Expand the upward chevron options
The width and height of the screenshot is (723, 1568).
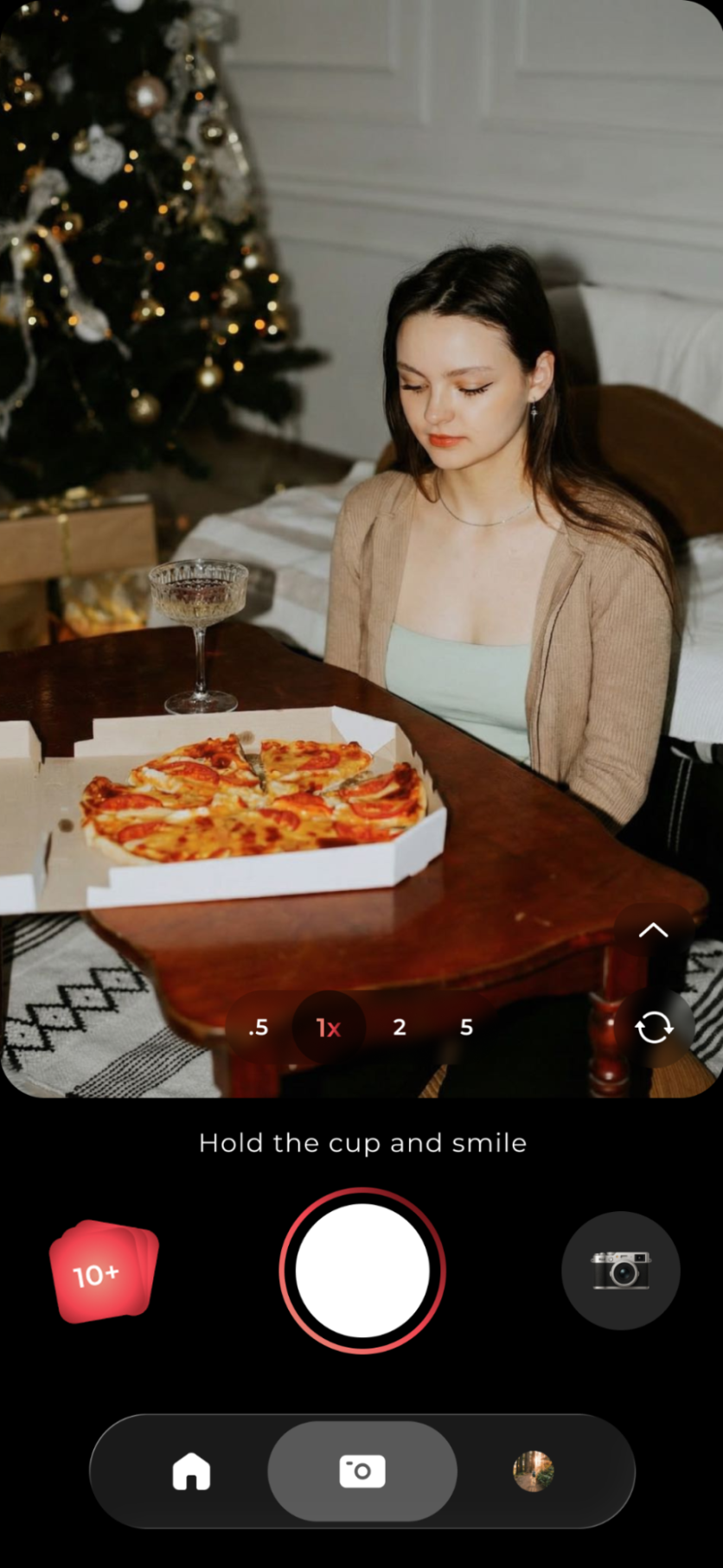pos(653,931)
